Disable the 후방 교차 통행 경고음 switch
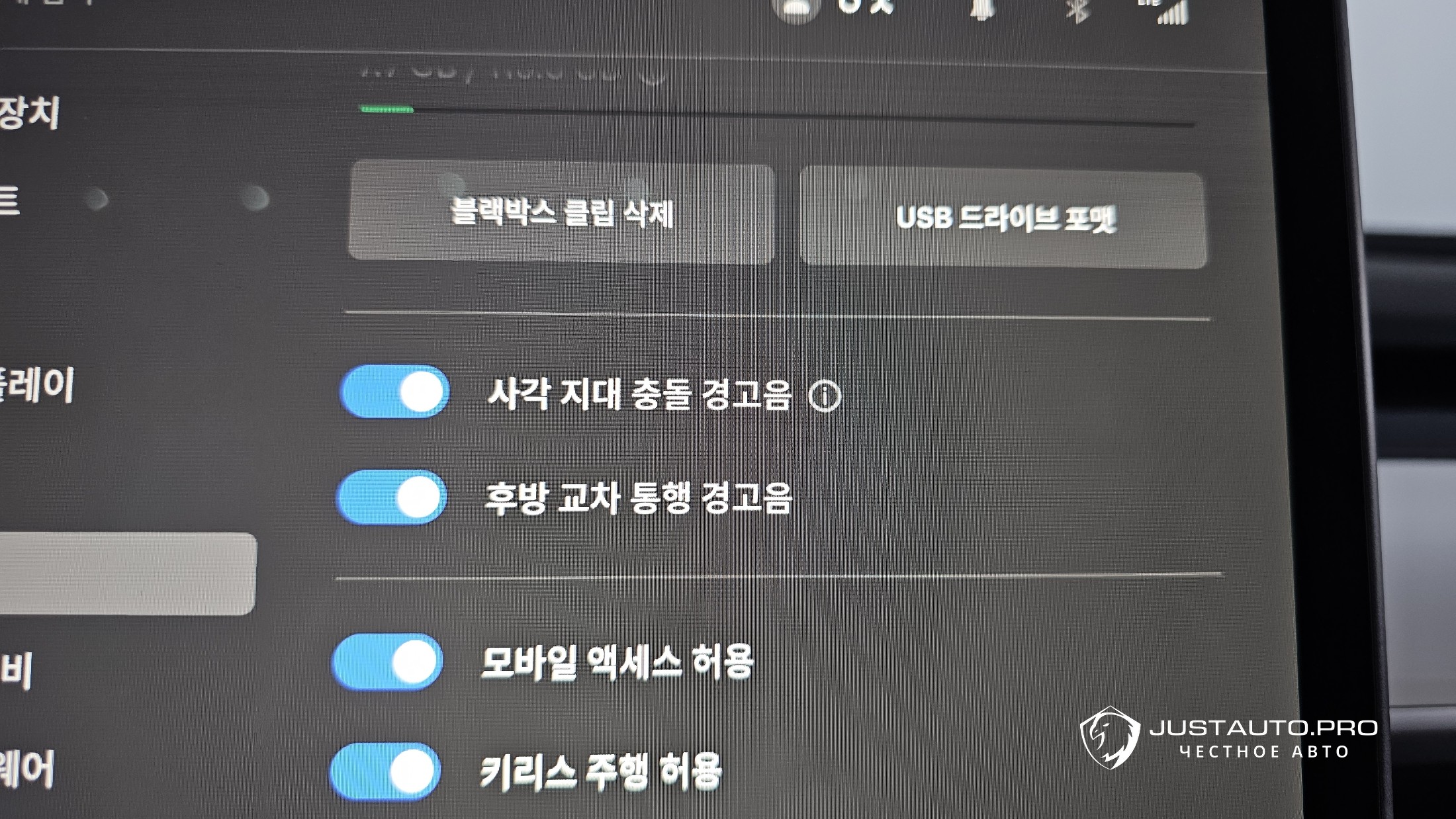 (x=392, y=497)
